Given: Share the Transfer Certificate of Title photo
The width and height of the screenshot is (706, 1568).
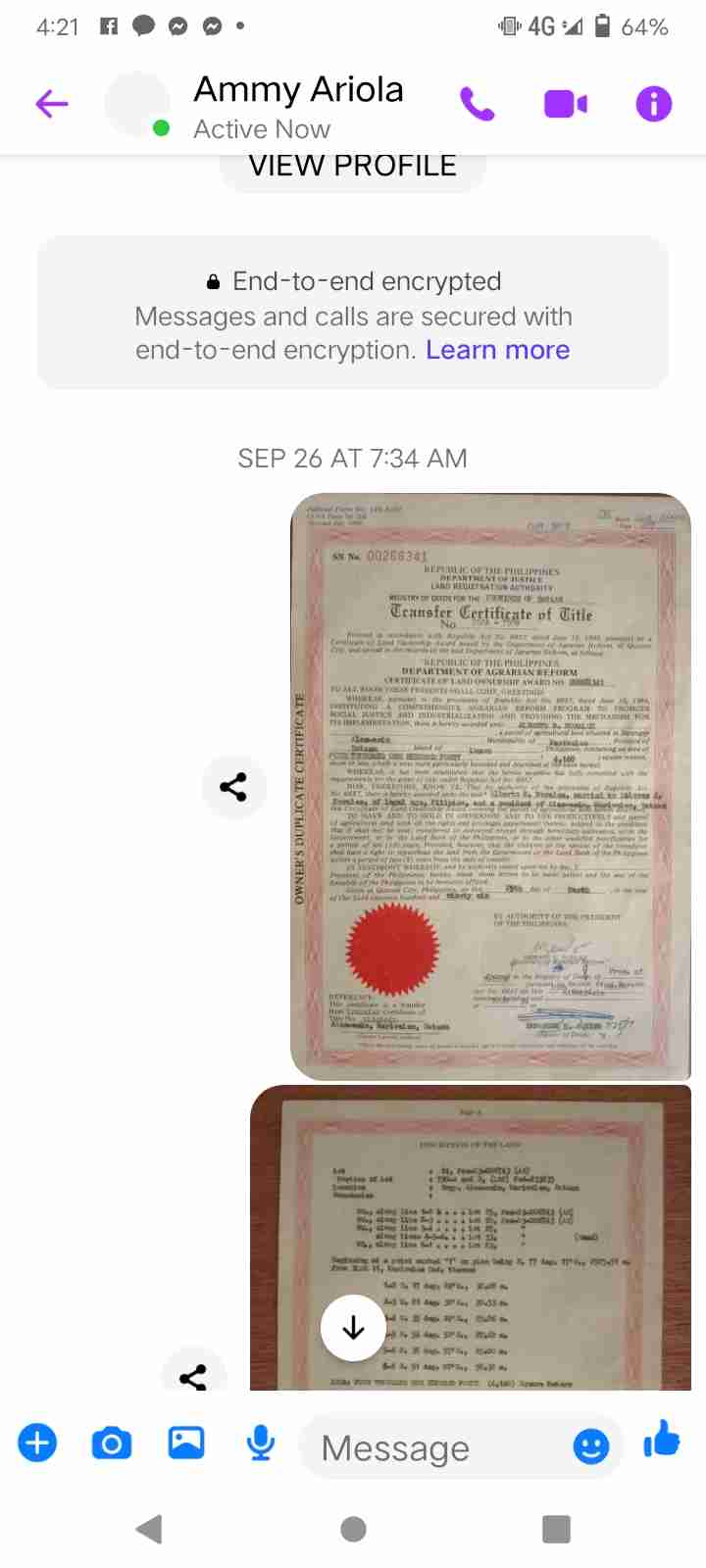Looking at the screenshot, I should 233,786.
